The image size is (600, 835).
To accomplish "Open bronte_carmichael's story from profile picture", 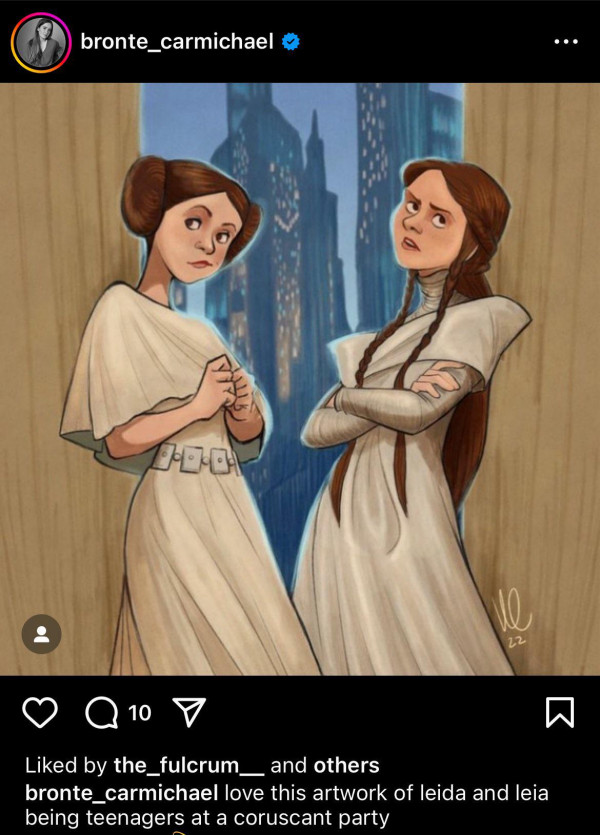I will tap(40, 43).
